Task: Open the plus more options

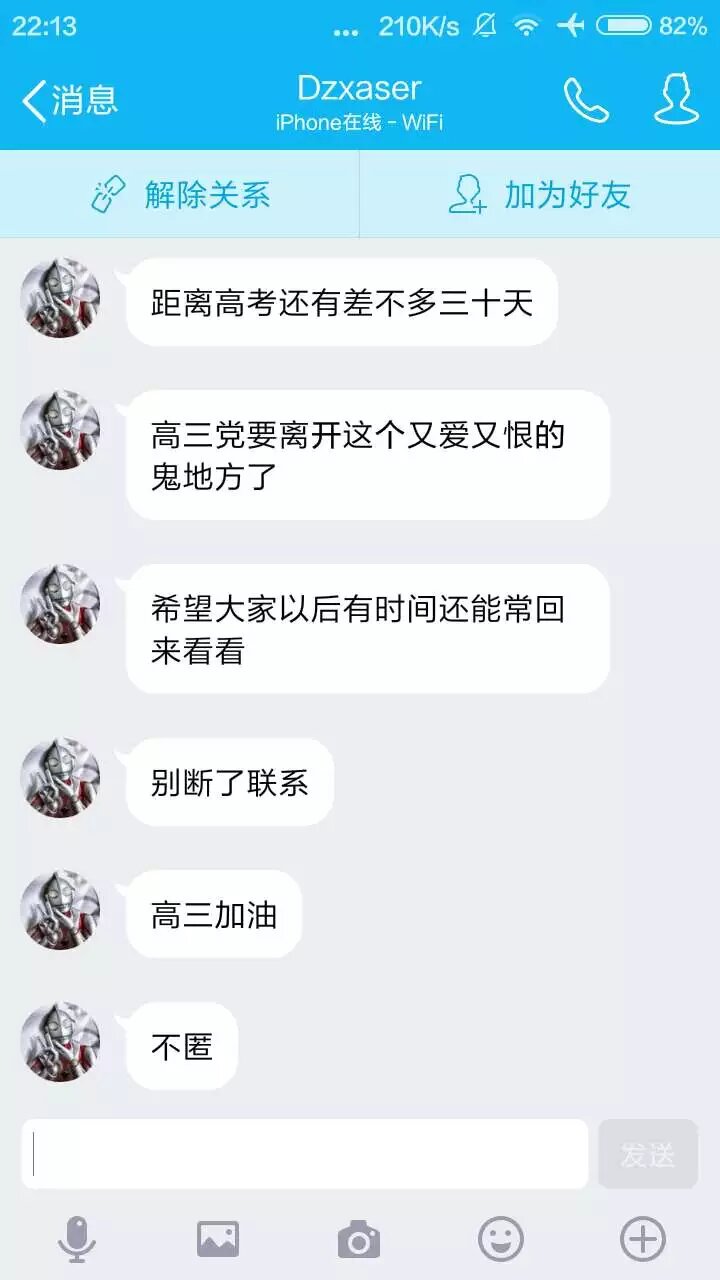Action: point(643,1240)
